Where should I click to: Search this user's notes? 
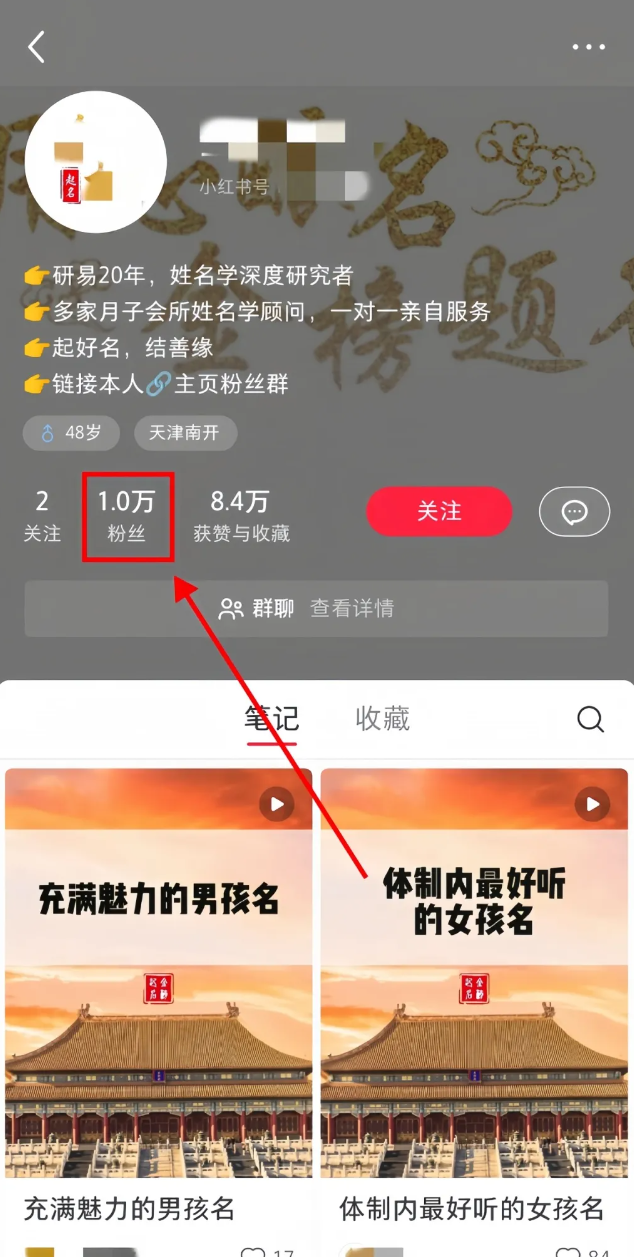click(590, 719)
